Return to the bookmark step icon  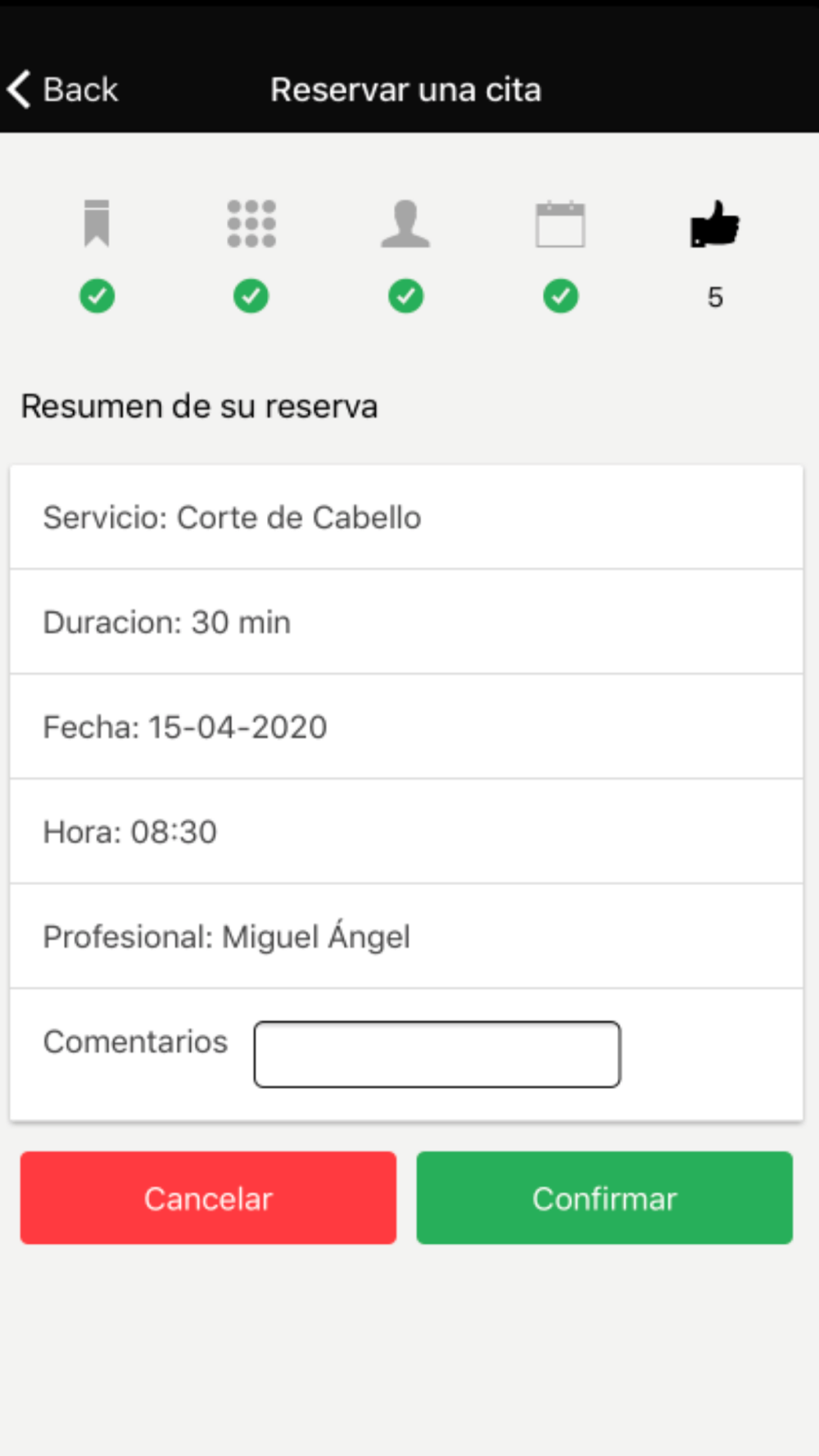[x=97, y=224]
